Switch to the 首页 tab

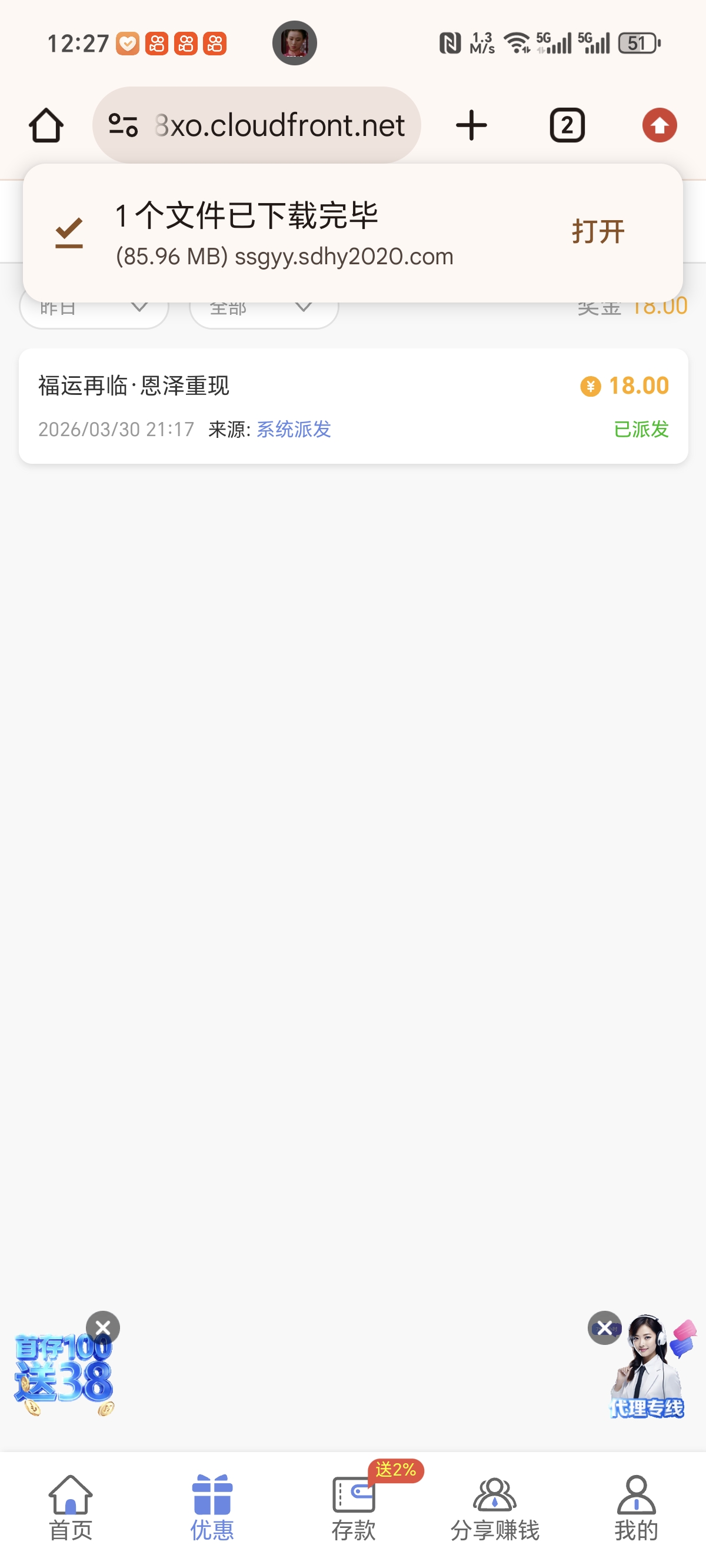click(71, 1506)
